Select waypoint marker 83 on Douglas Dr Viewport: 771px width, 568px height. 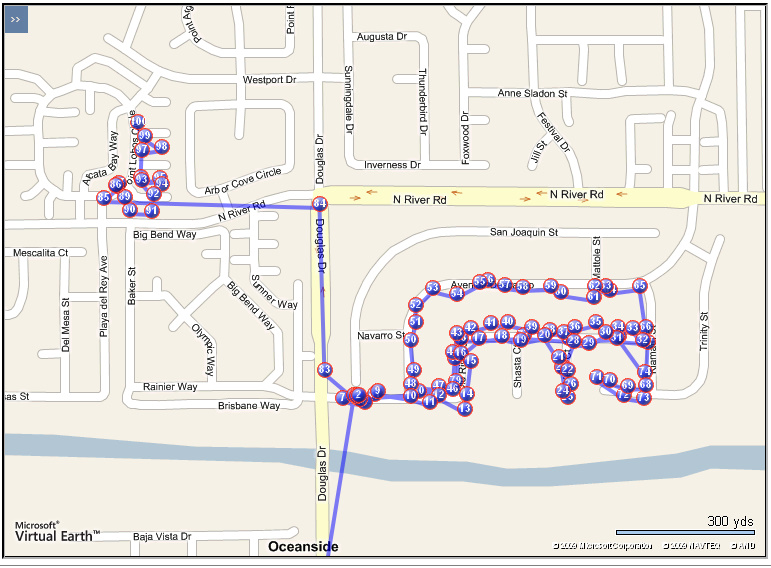324,370
